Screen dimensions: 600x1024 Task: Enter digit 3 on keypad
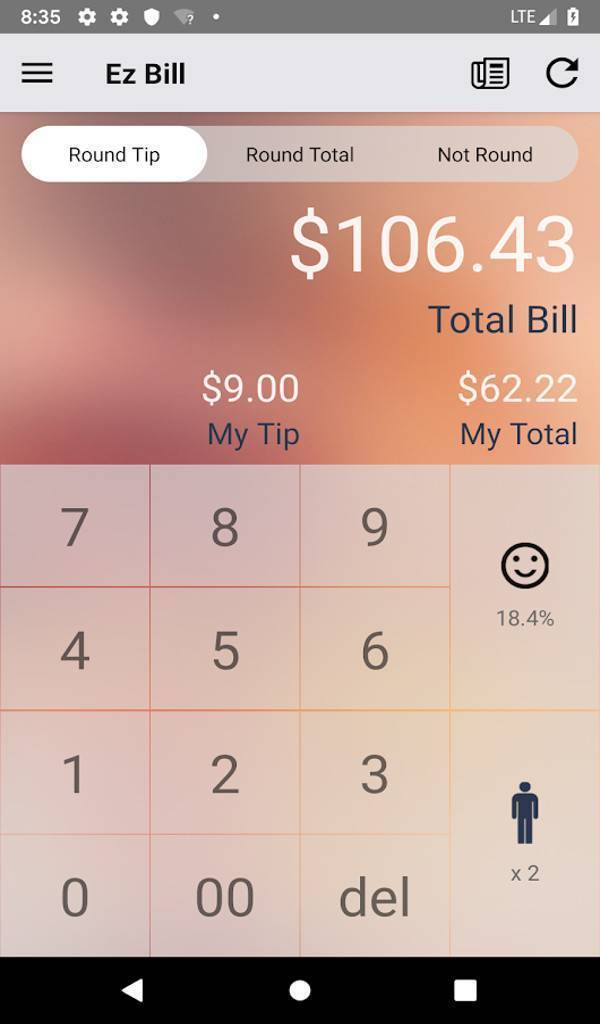click(375, 774)
